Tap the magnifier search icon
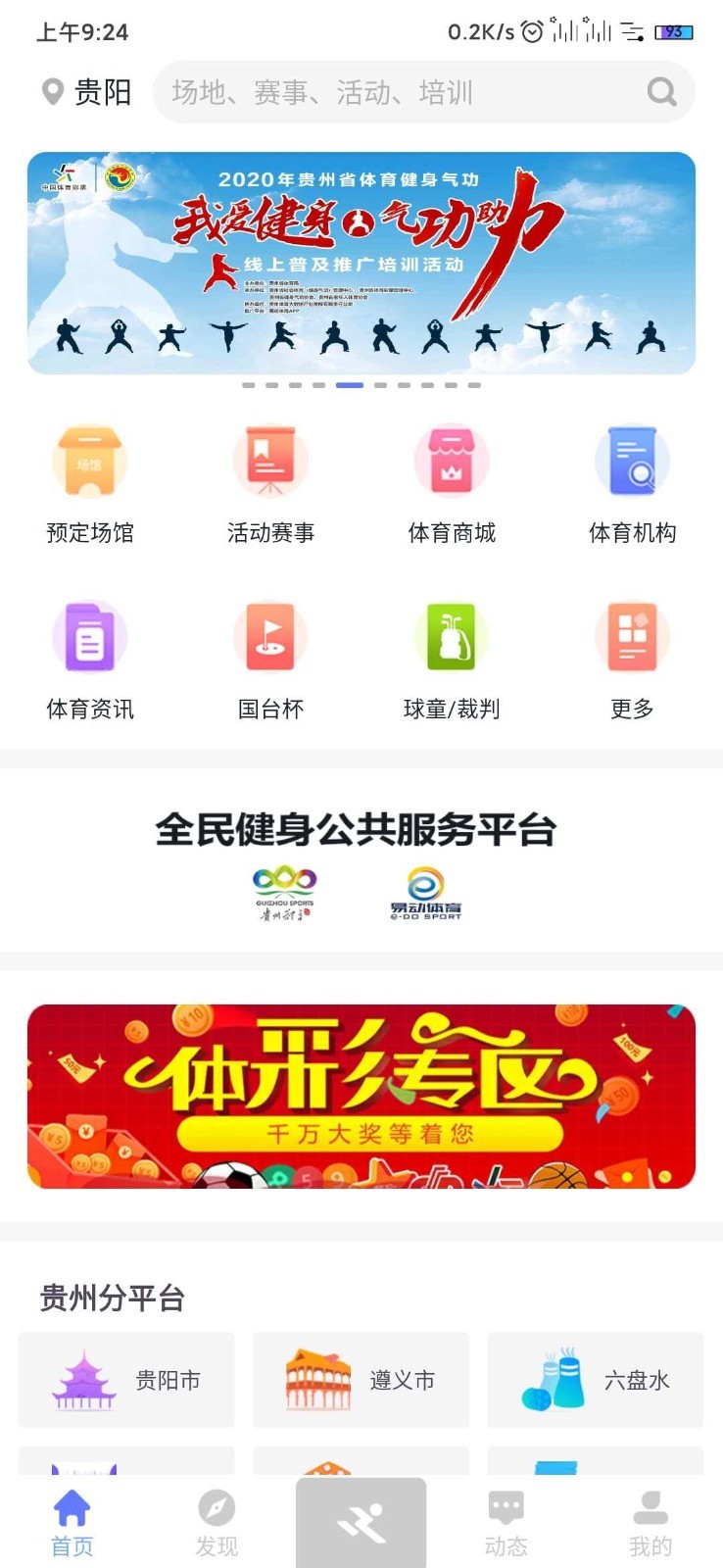 coord(662,92)
